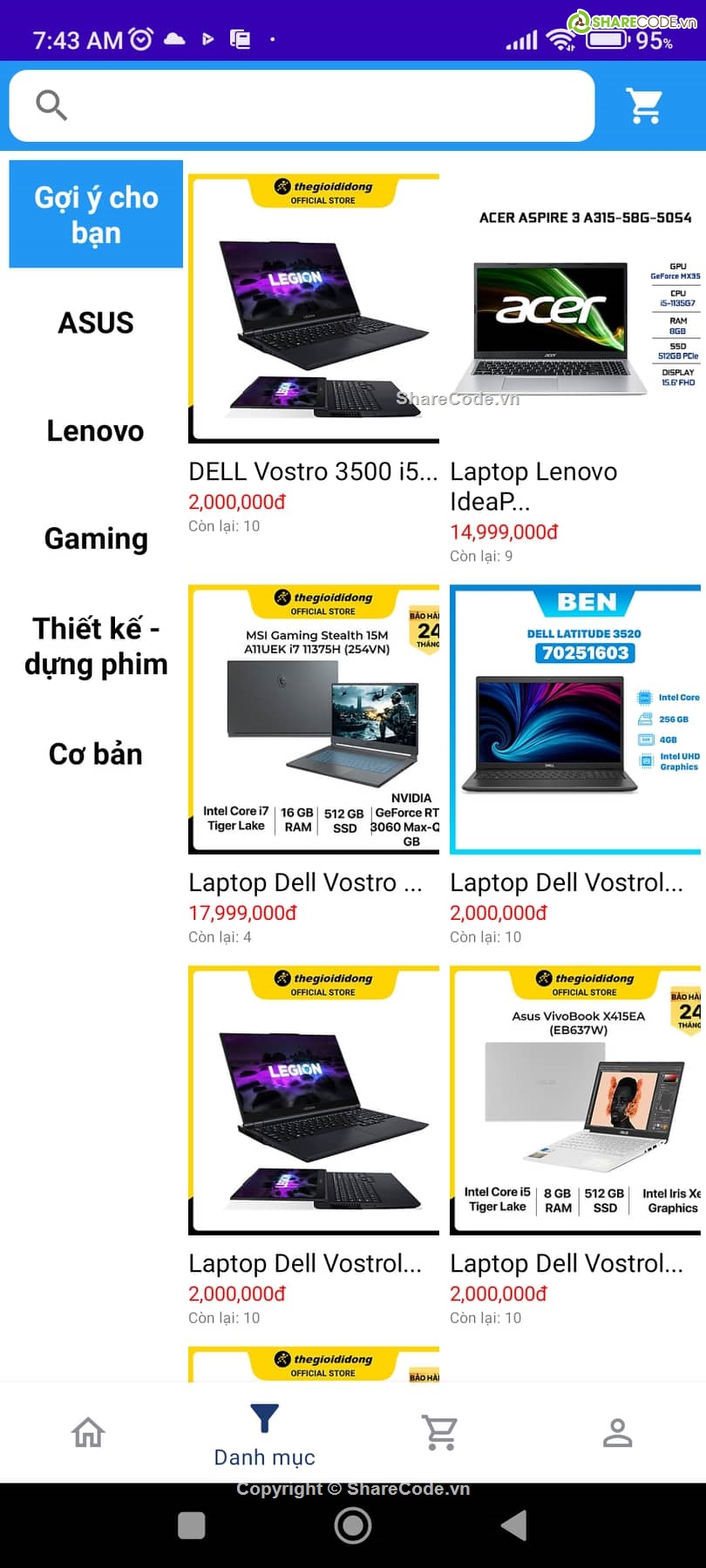Go to the home tab
The image size is (706, 1568).
88,1432
